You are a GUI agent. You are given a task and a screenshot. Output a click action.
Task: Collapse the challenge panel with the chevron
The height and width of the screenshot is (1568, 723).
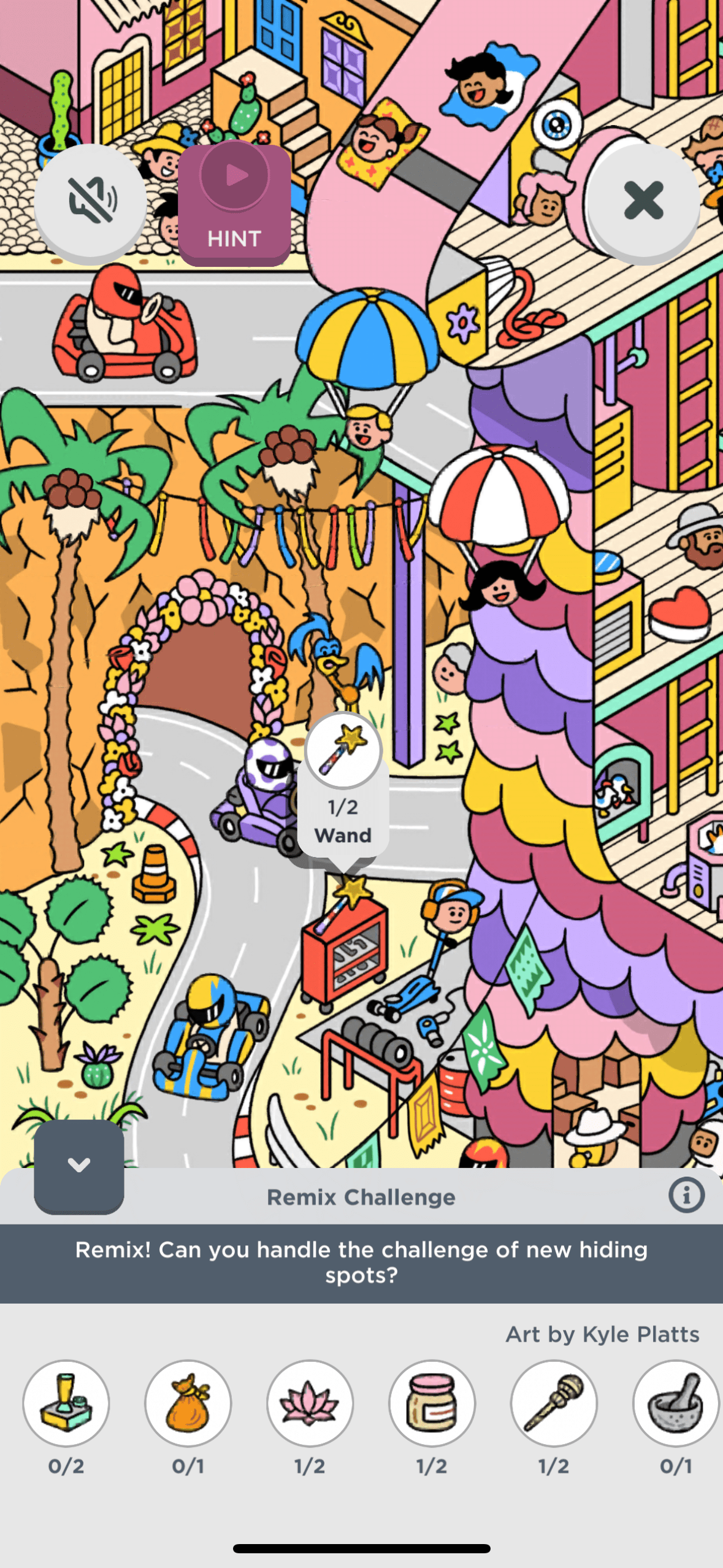pos(79,1165)
